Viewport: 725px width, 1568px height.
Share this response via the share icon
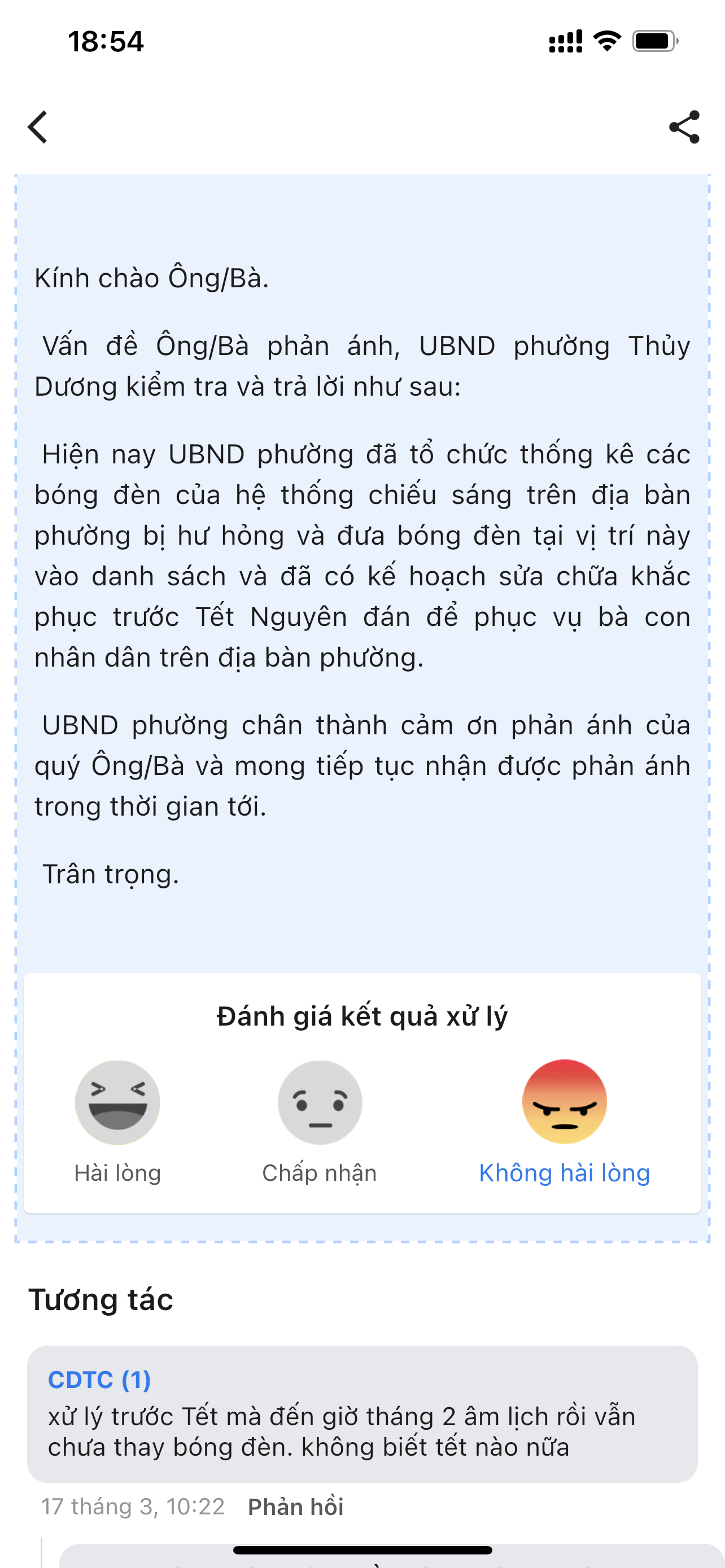(684, 127)
